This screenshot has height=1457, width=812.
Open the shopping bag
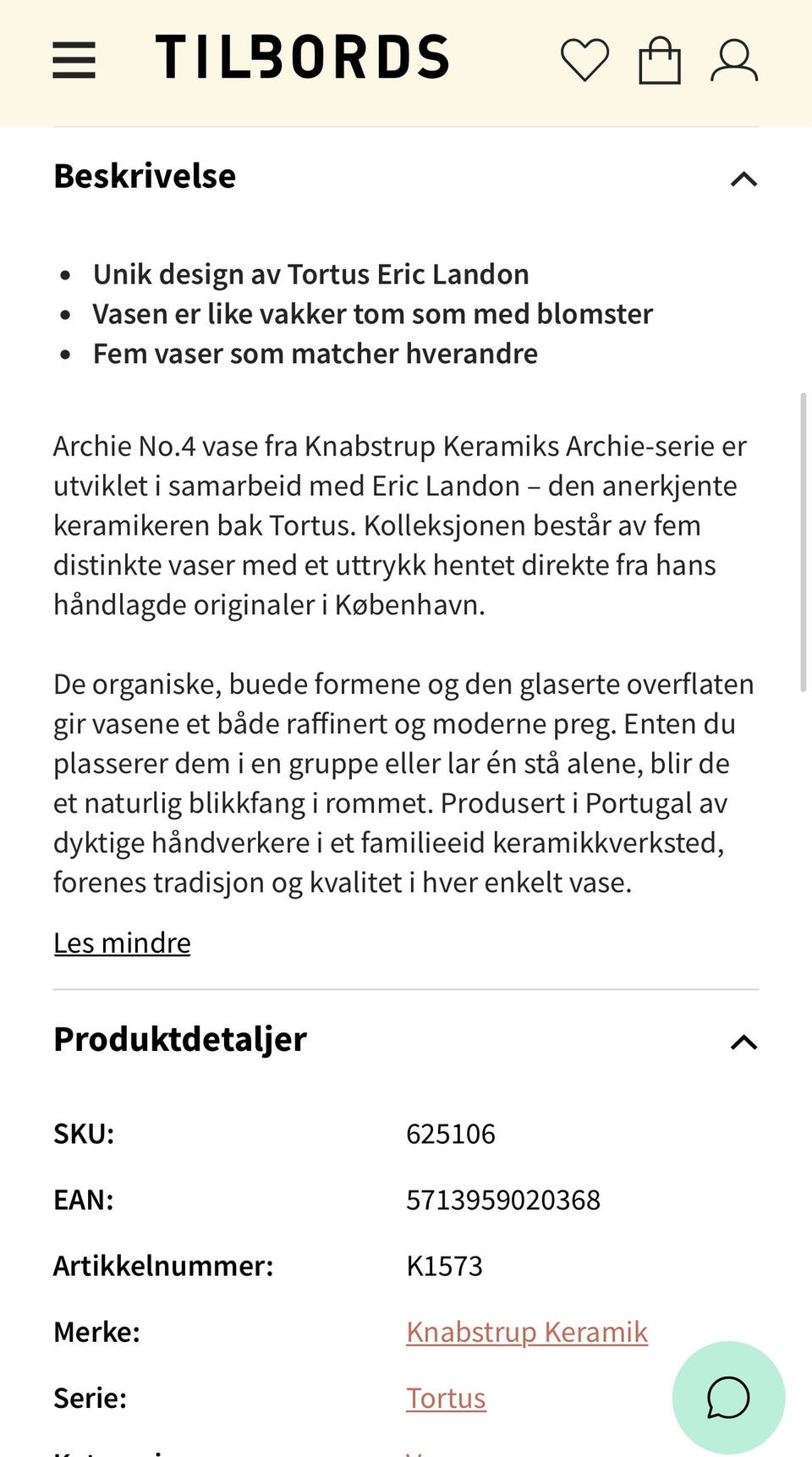point(660,59)
